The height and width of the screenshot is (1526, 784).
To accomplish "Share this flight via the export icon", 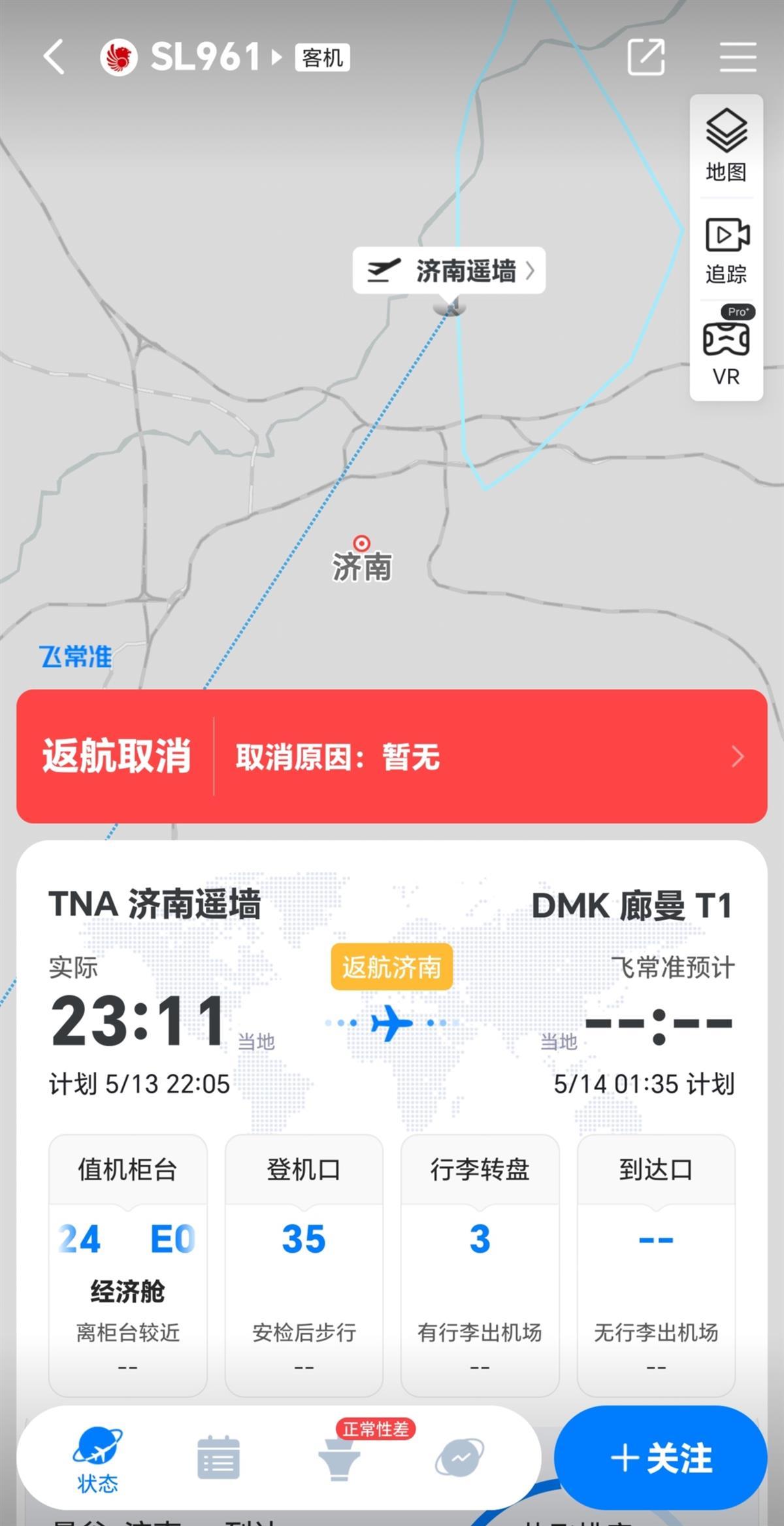I will pyautogui.click(x=645, y=58).
